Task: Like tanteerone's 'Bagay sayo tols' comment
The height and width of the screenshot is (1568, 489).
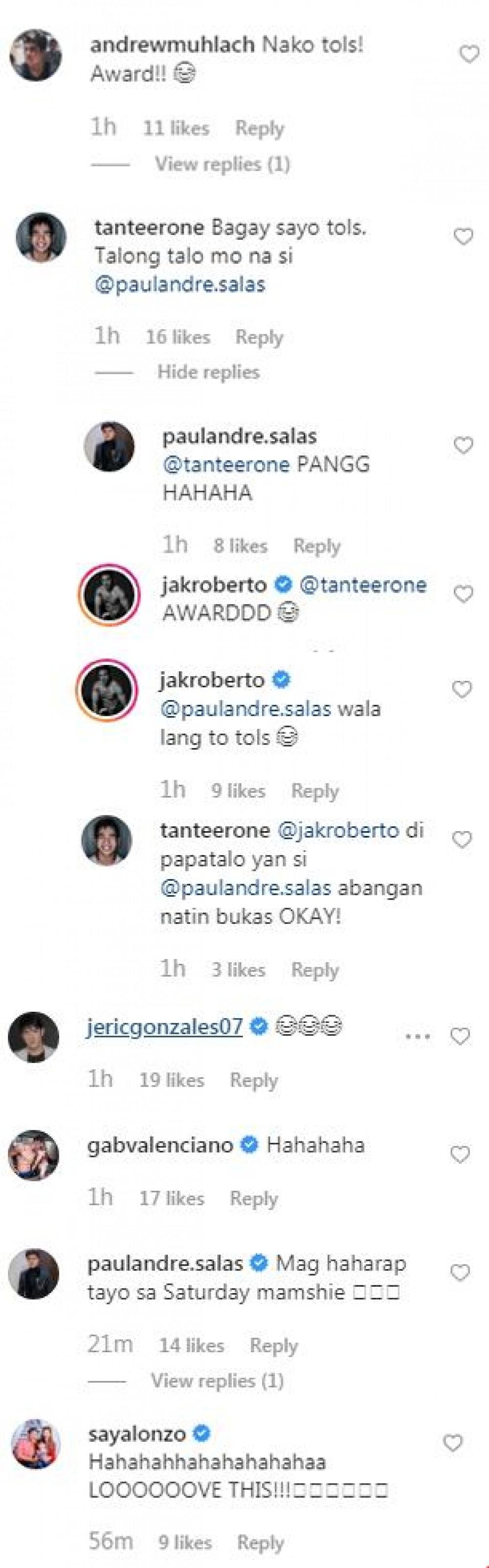Action: (464, 237)
